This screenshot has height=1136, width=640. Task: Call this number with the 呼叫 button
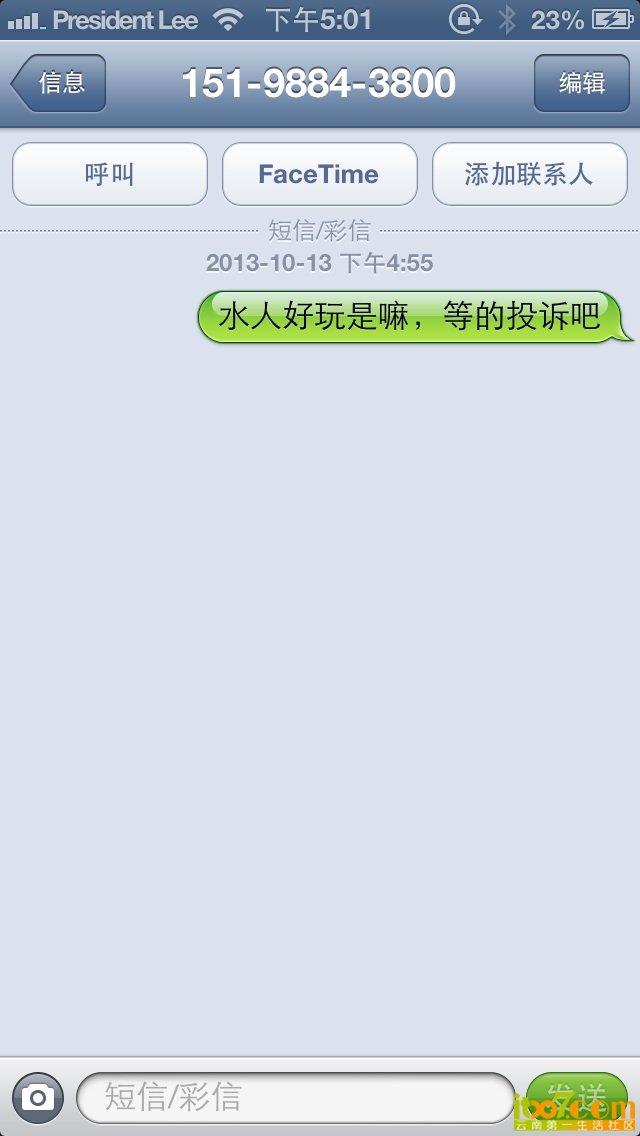pos(110,174)
